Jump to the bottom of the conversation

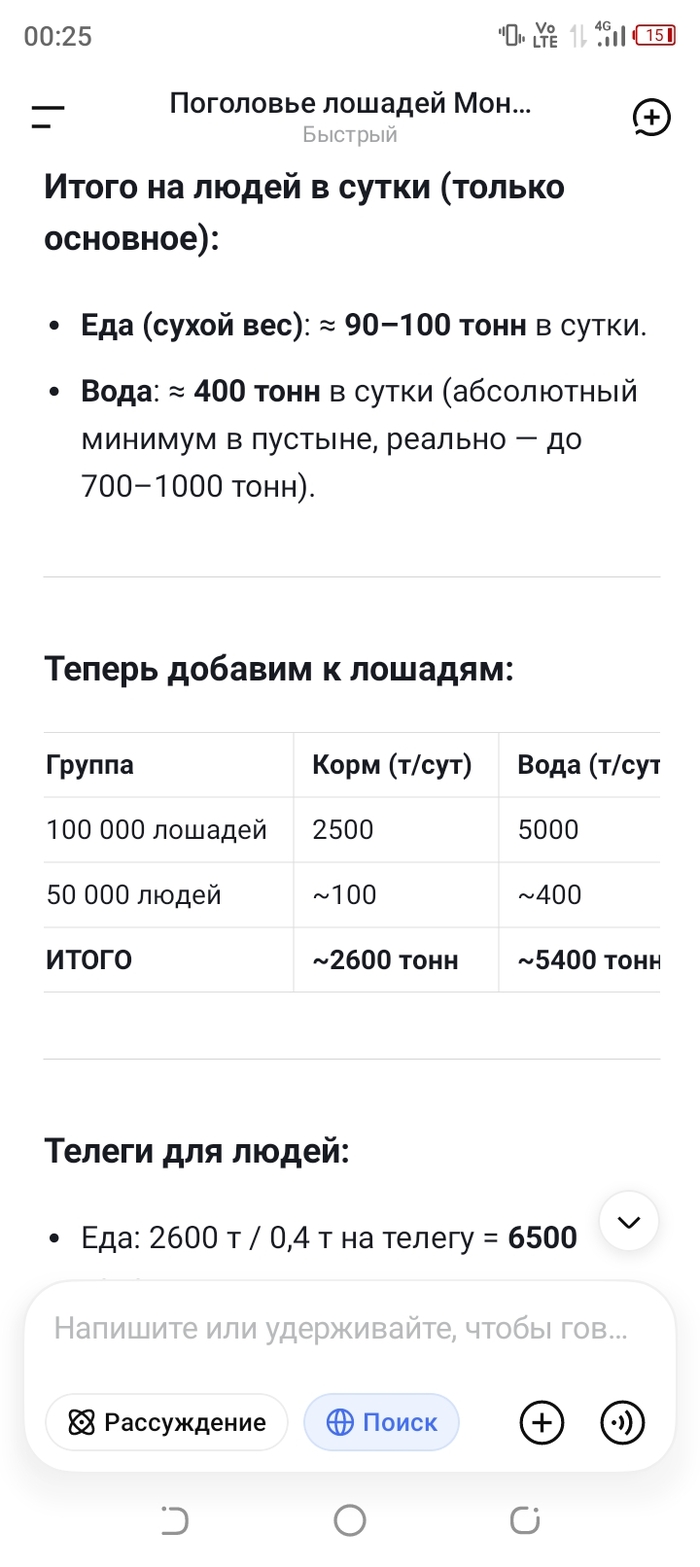[x=629, y=1221]
